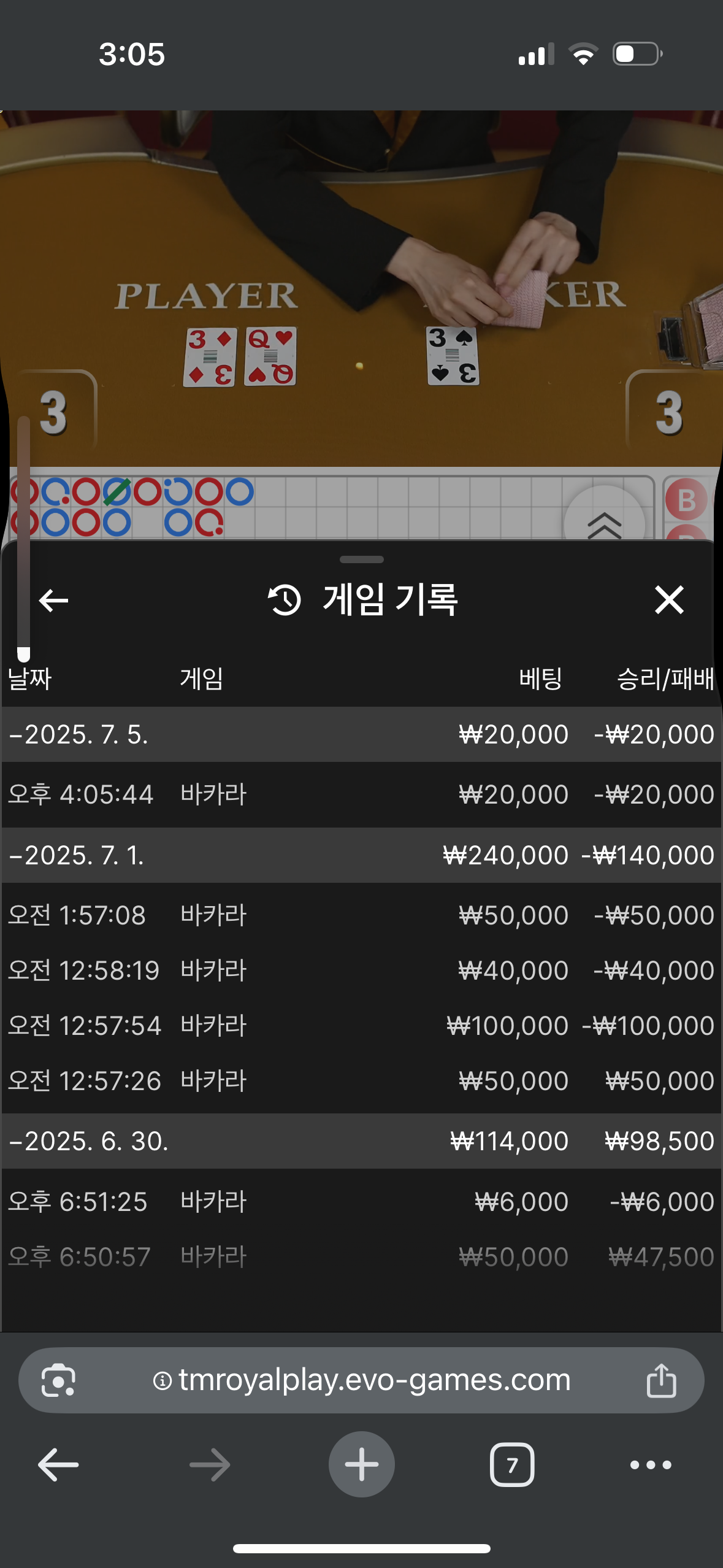Open the 오전 12:57:26 baccarat record

(x=361, y=1081)
